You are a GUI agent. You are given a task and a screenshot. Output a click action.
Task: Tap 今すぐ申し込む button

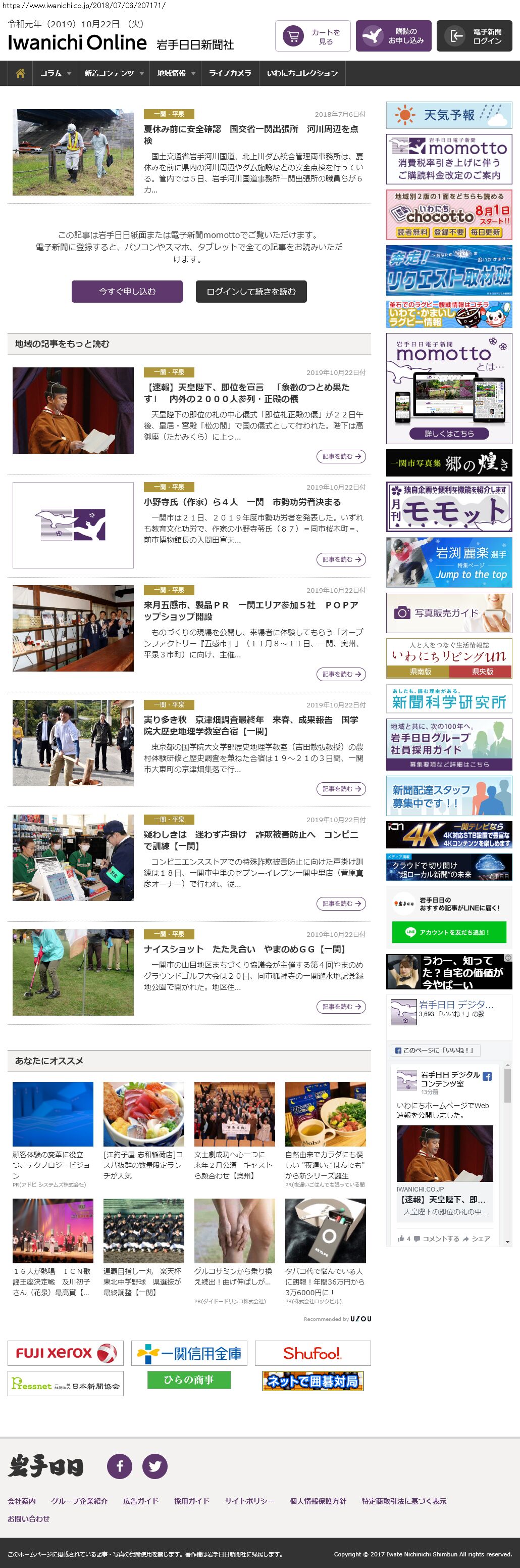coord(127,292)
